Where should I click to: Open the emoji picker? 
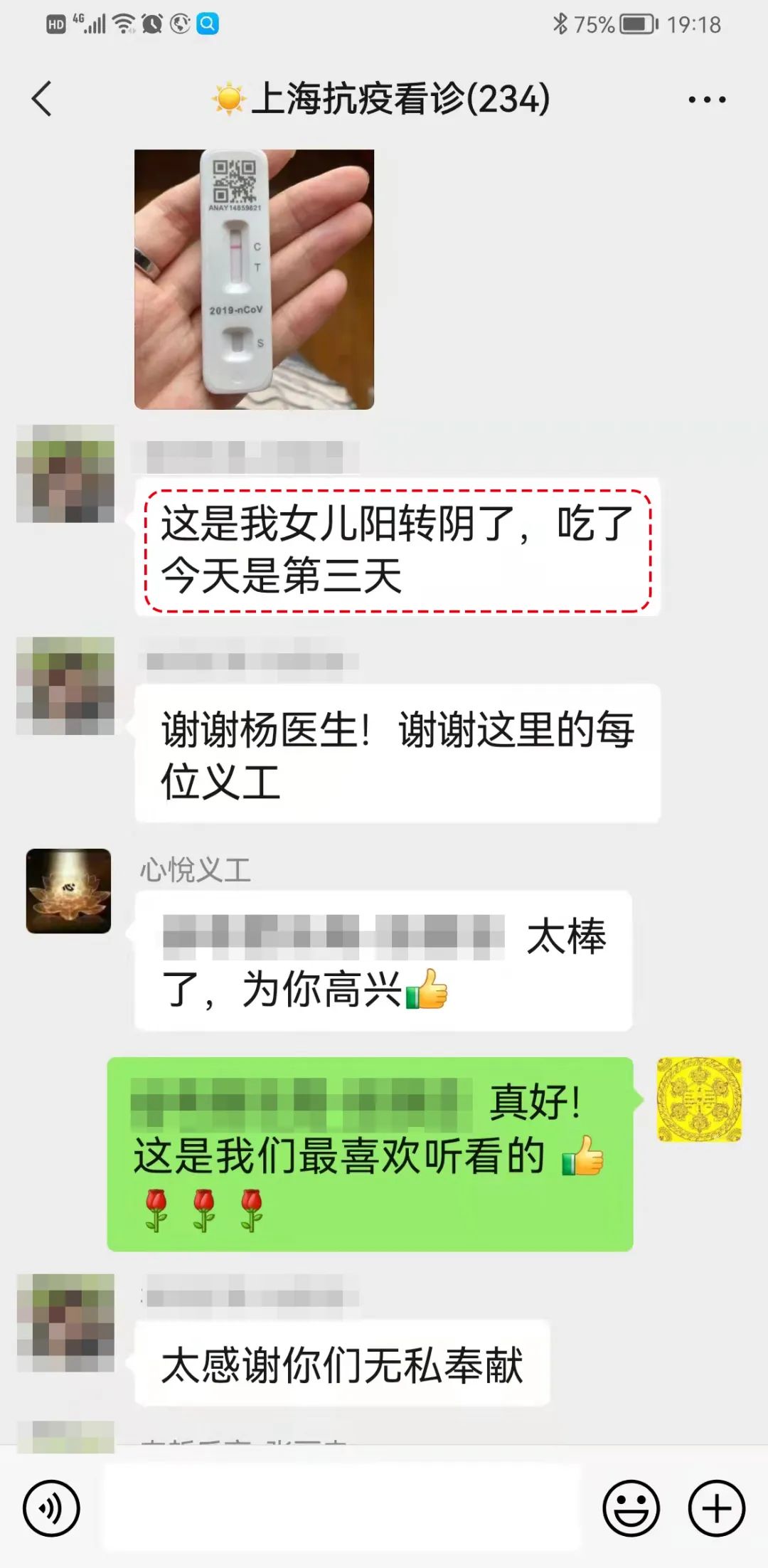631,1508
